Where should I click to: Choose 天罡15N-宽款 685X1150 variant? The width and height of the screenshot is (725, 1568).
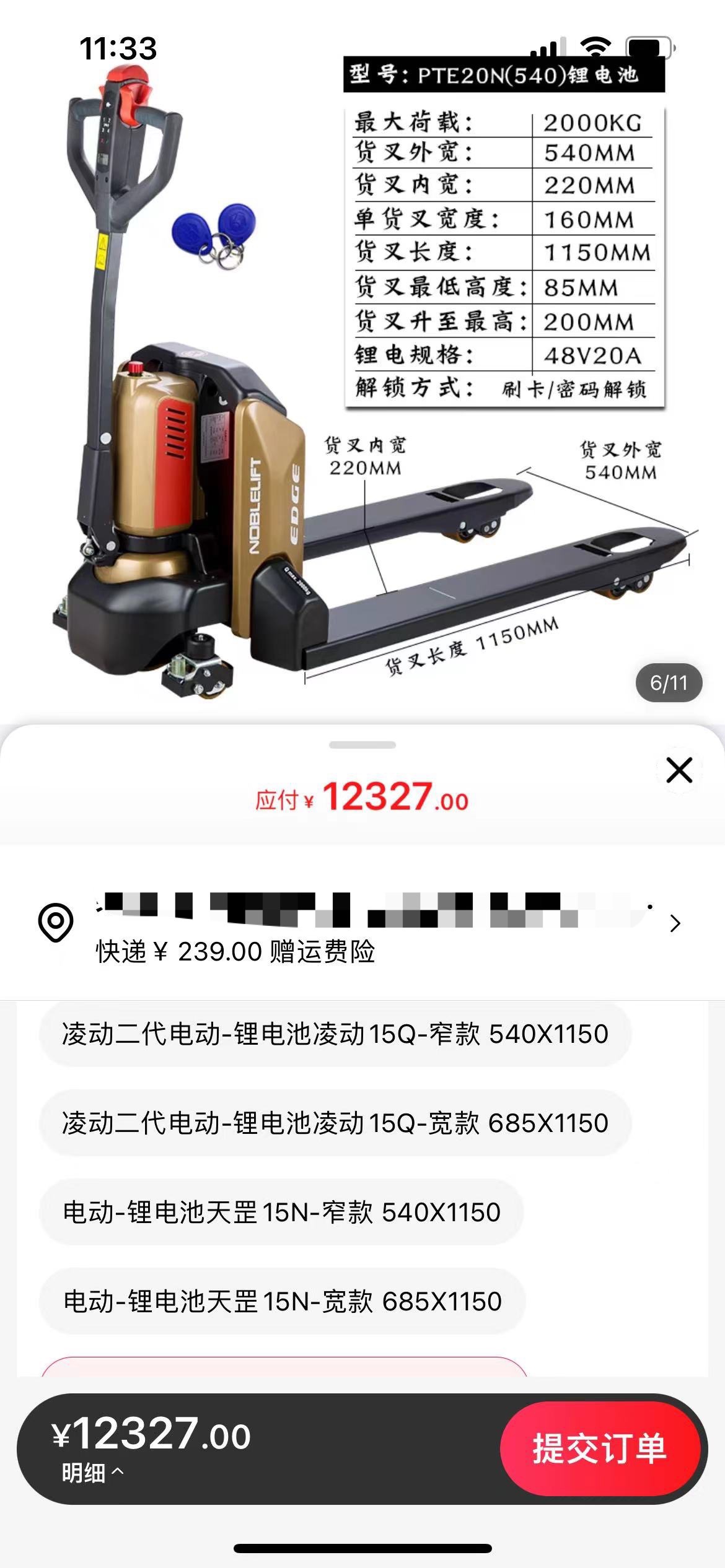pyautogui.click(x=283, y=1301)
